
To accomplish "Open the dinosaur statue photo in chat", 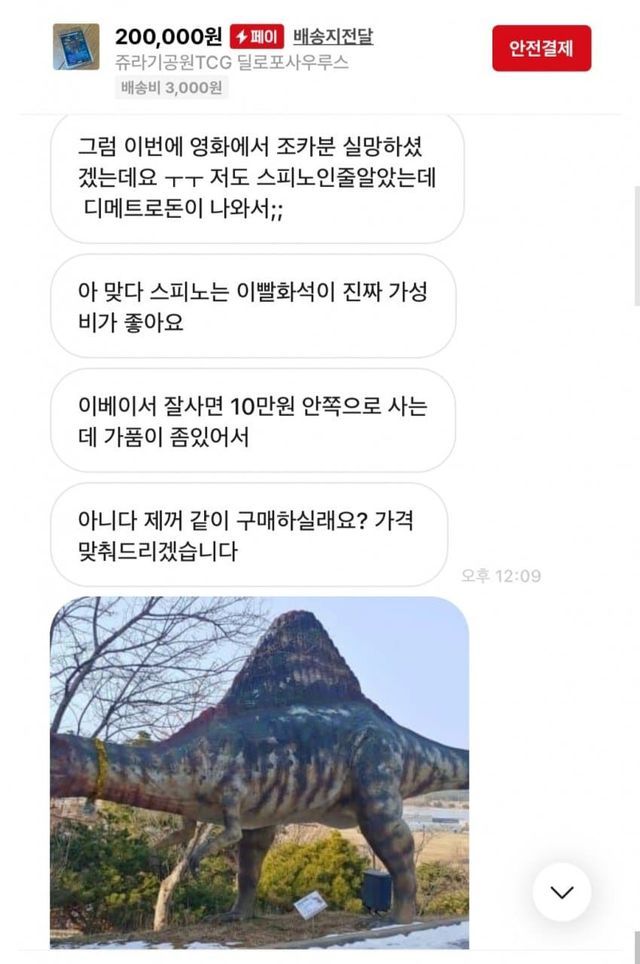I will tap(259, 771).
